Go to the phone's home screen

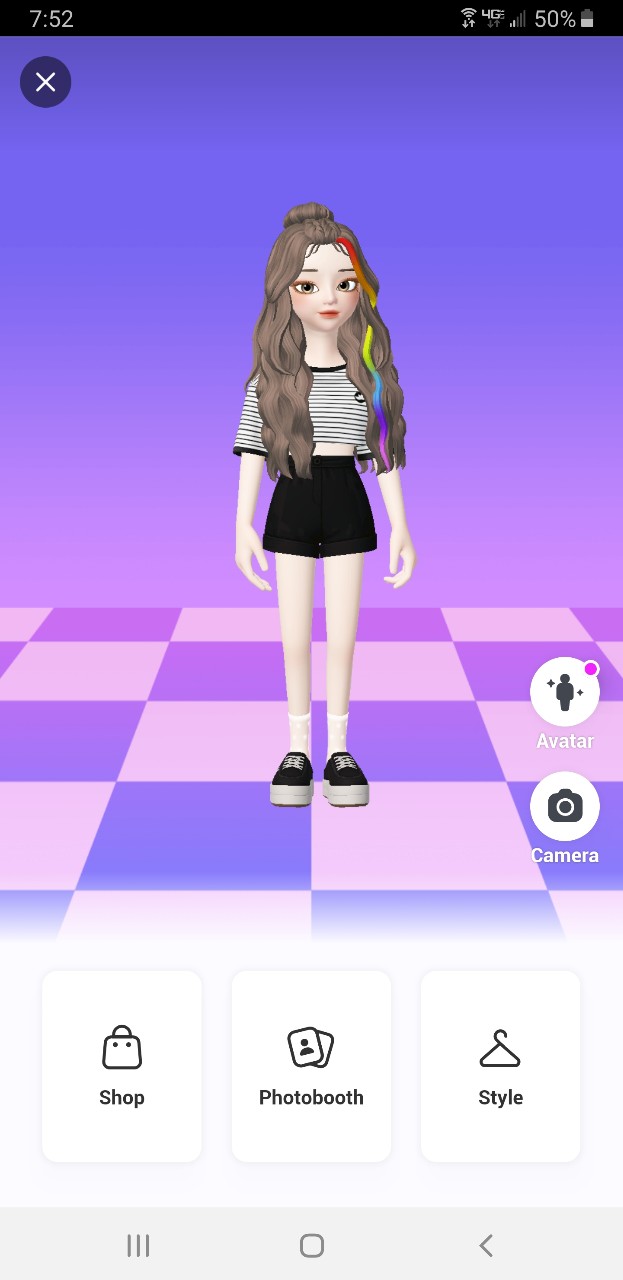pos(312,1245)
